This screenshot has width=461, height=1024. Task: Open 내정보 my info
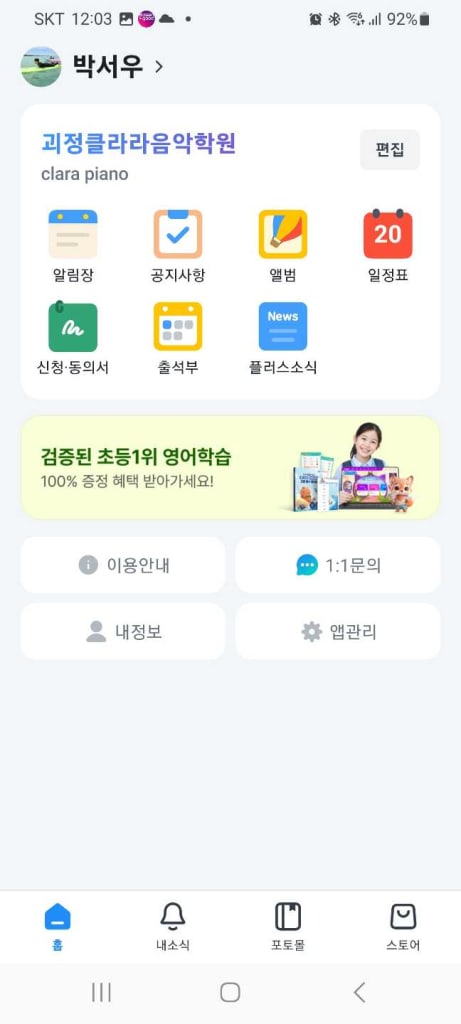click(x=123, y=632)
